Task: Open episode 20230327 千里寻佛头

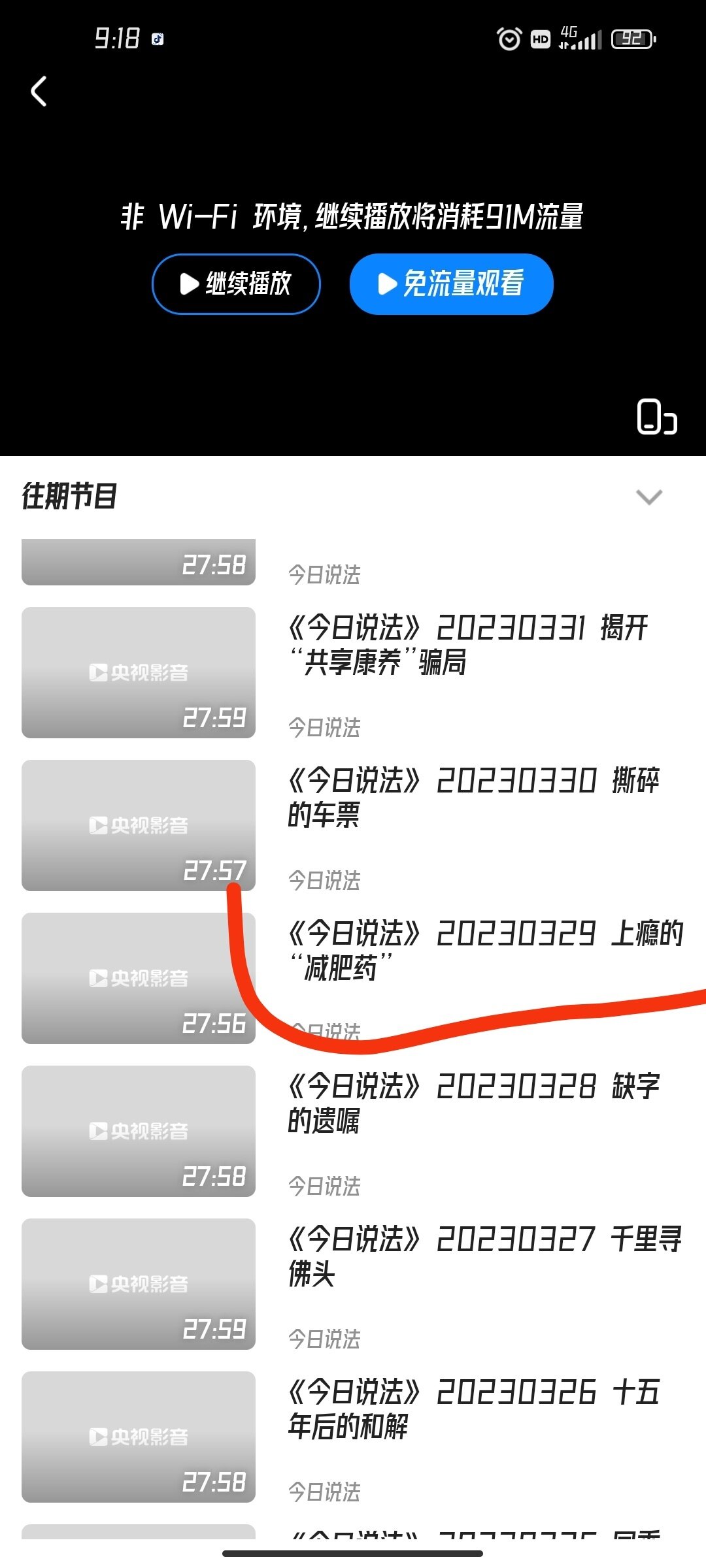Action: pyautogui.click(x=353, y=1284)
